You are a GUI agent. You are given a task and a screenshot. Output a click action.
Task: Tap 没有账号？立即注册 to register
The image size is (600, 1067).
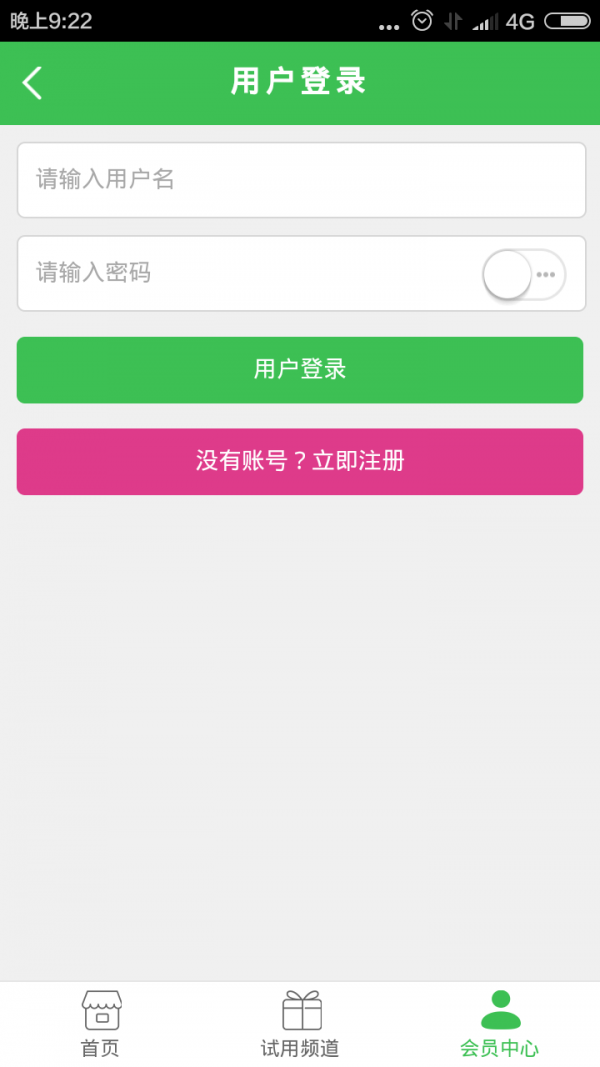point(300,462)
